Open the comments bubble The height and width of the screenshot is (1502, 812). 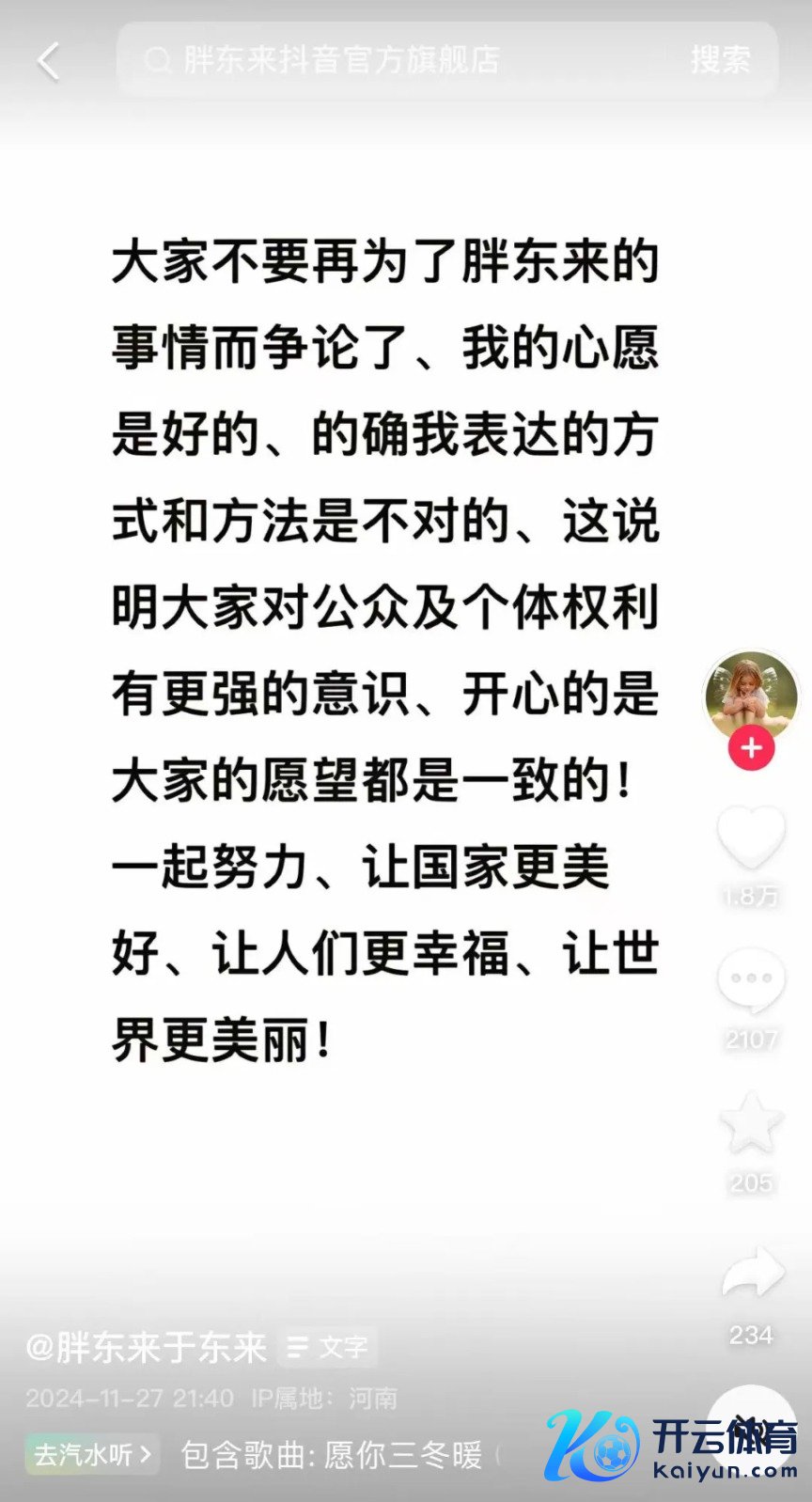[x=751, y=980]
